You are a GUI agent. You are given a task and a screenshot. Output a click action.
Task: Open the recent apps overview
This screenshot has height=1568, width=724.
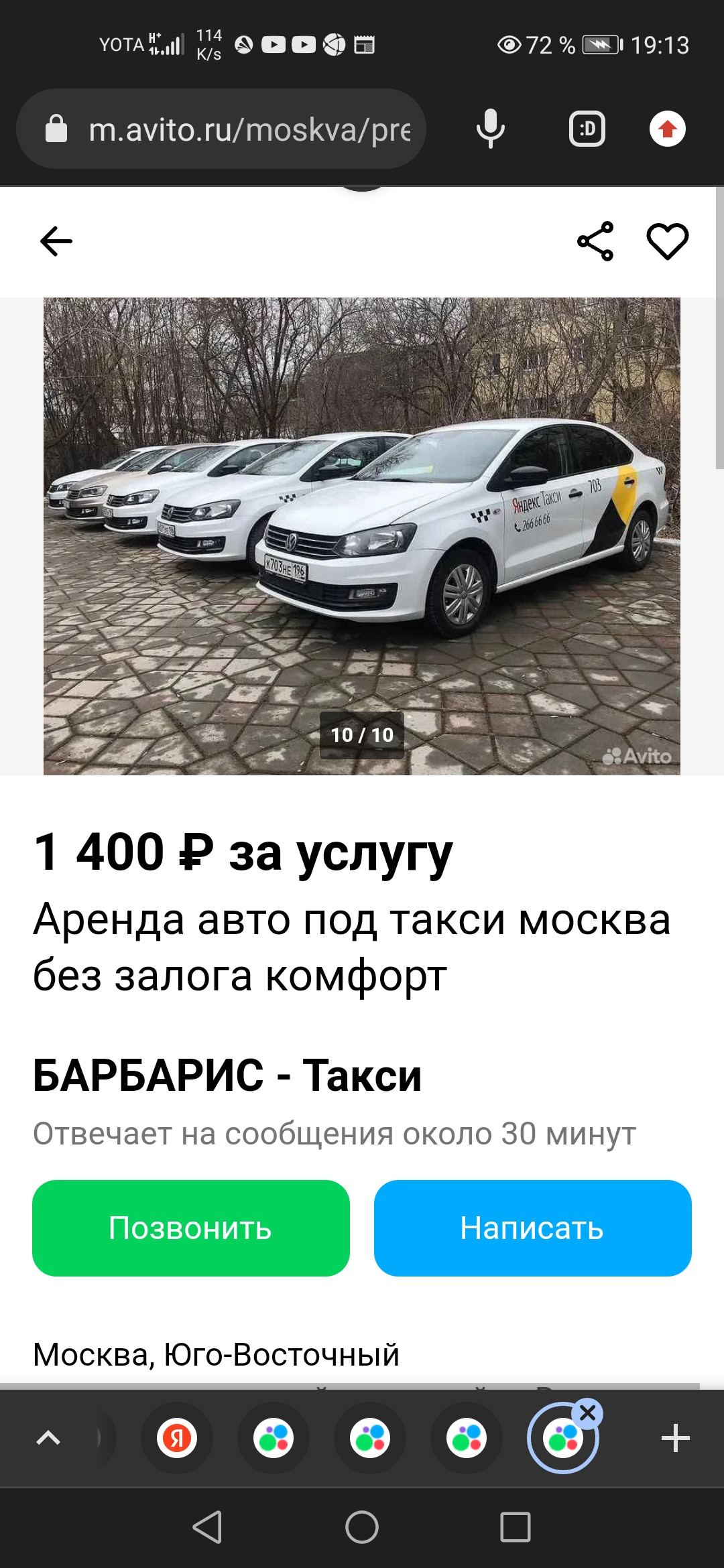click(516, 1528)
